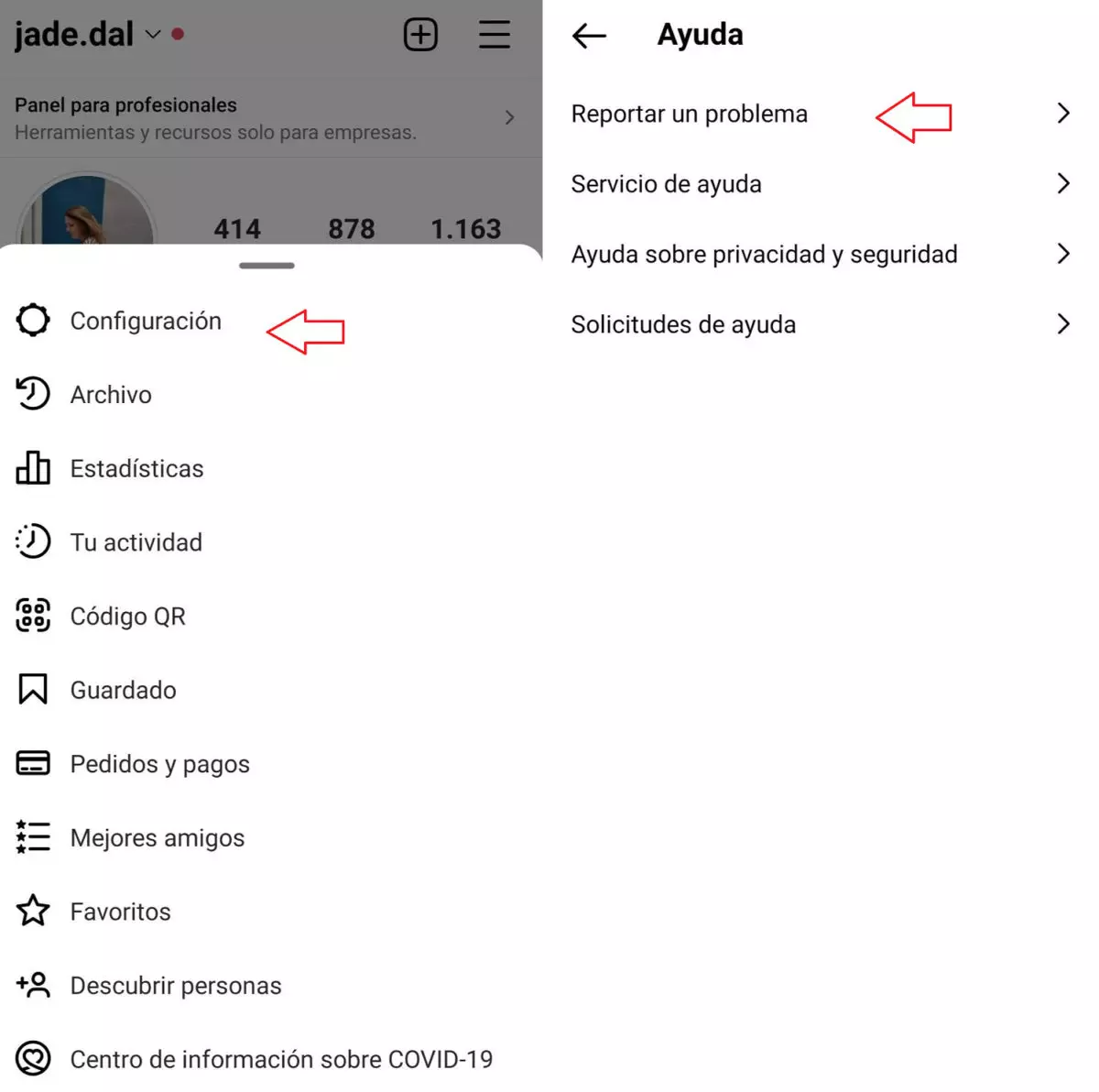The width and height of the screenshot is (1099, 1092).
Task: View Estadísticas
Action: [136, 469]
